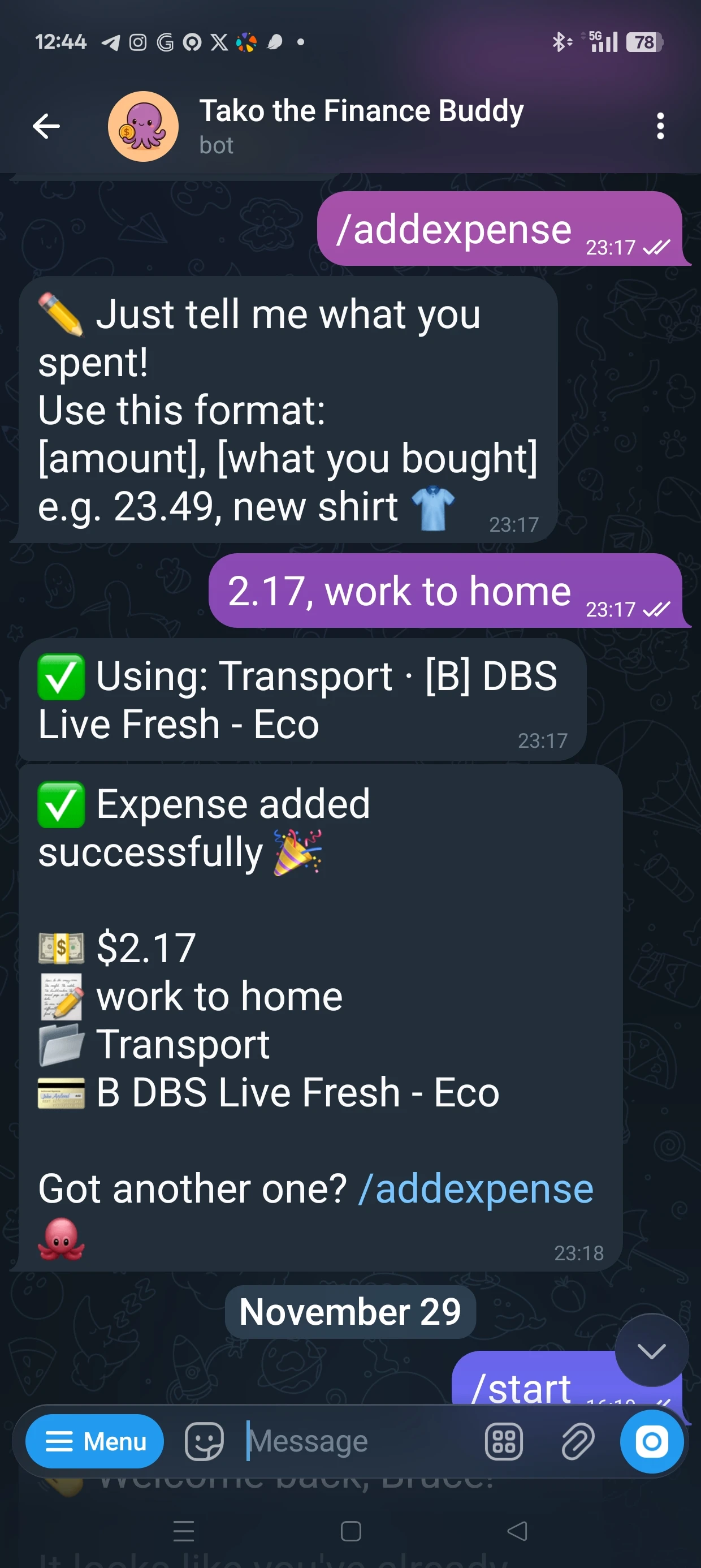Open the system recent apps view
The width and height of the screenshot is (701, 1568).
tap(183, 1530)
